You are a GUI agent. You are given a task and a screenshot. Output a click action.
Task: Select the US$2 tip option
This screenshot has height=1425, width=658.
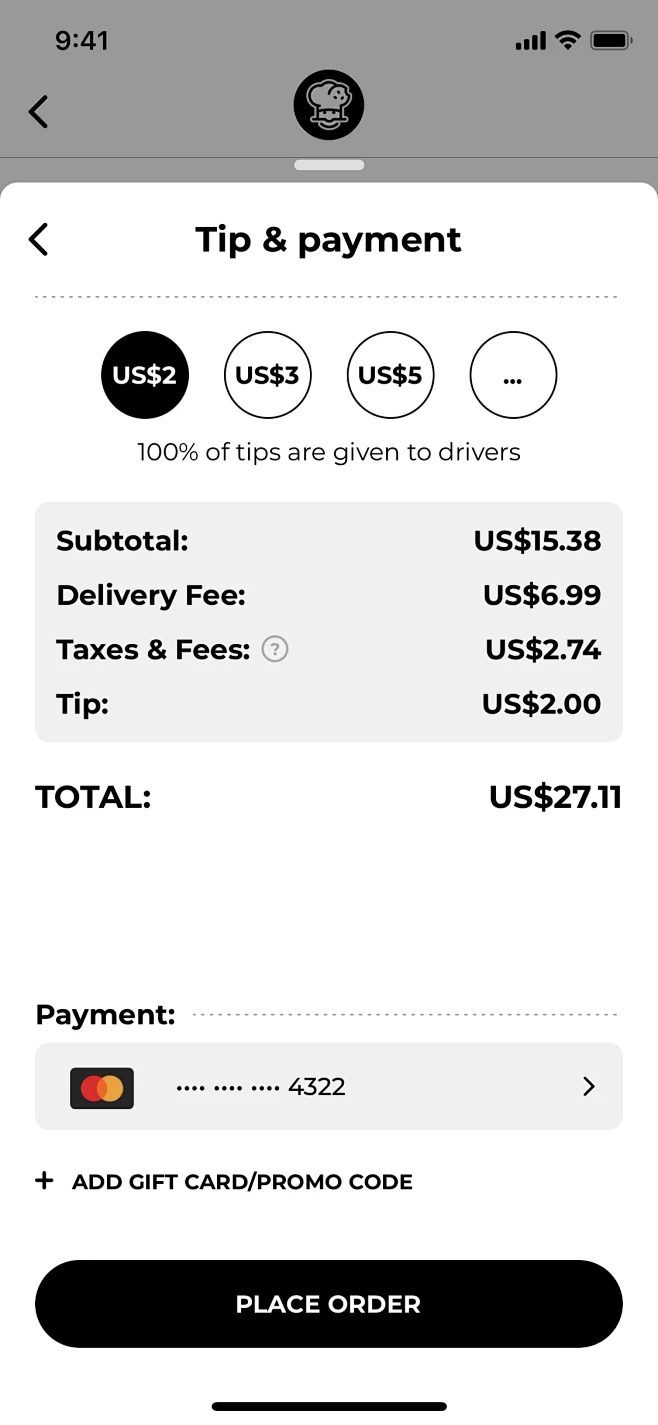pyautogui.click(x=145, y=375)
